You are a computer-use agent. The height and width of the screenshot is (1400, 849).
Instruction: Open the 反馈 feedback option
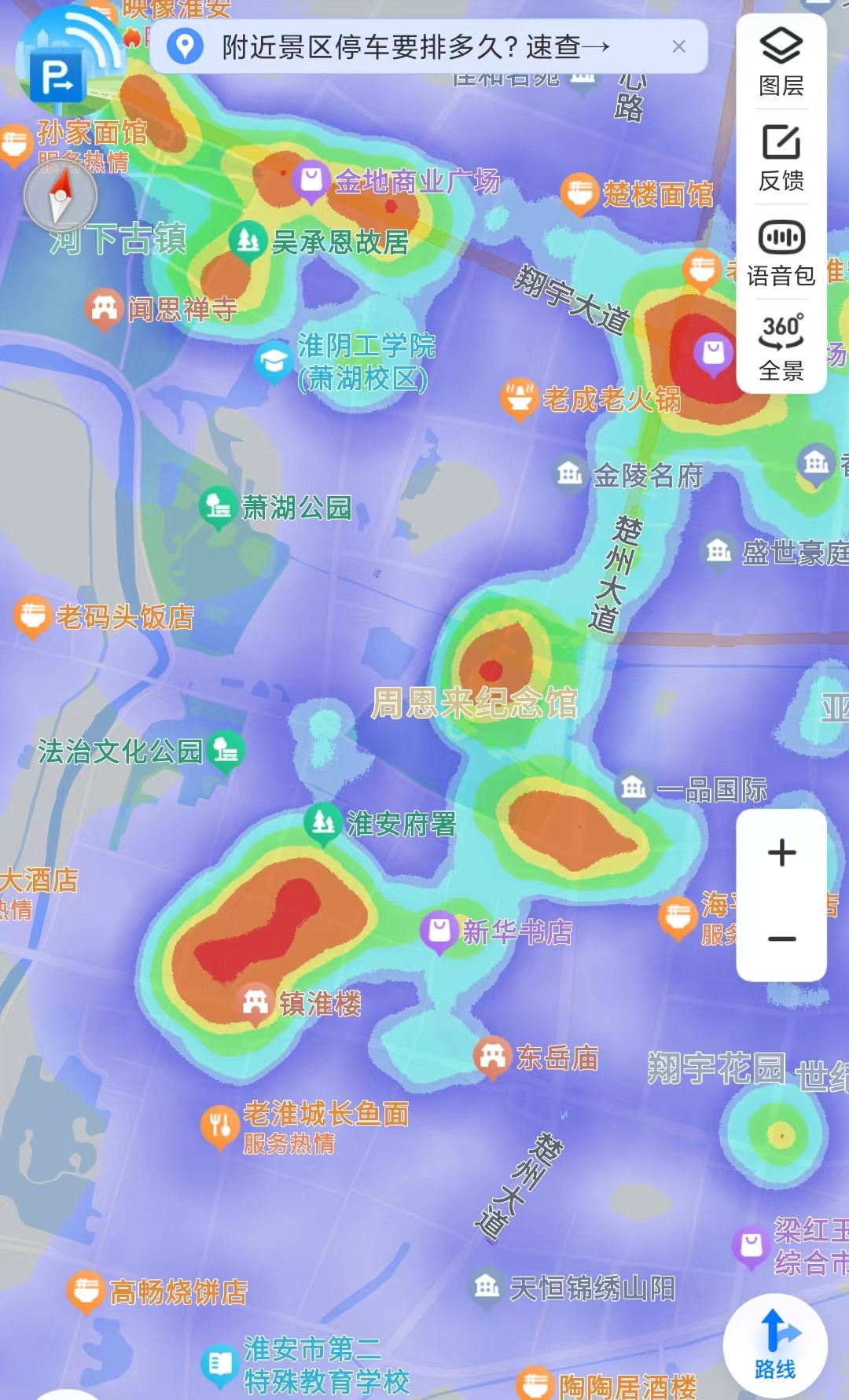pyautogui.click(x=781, y=157)
